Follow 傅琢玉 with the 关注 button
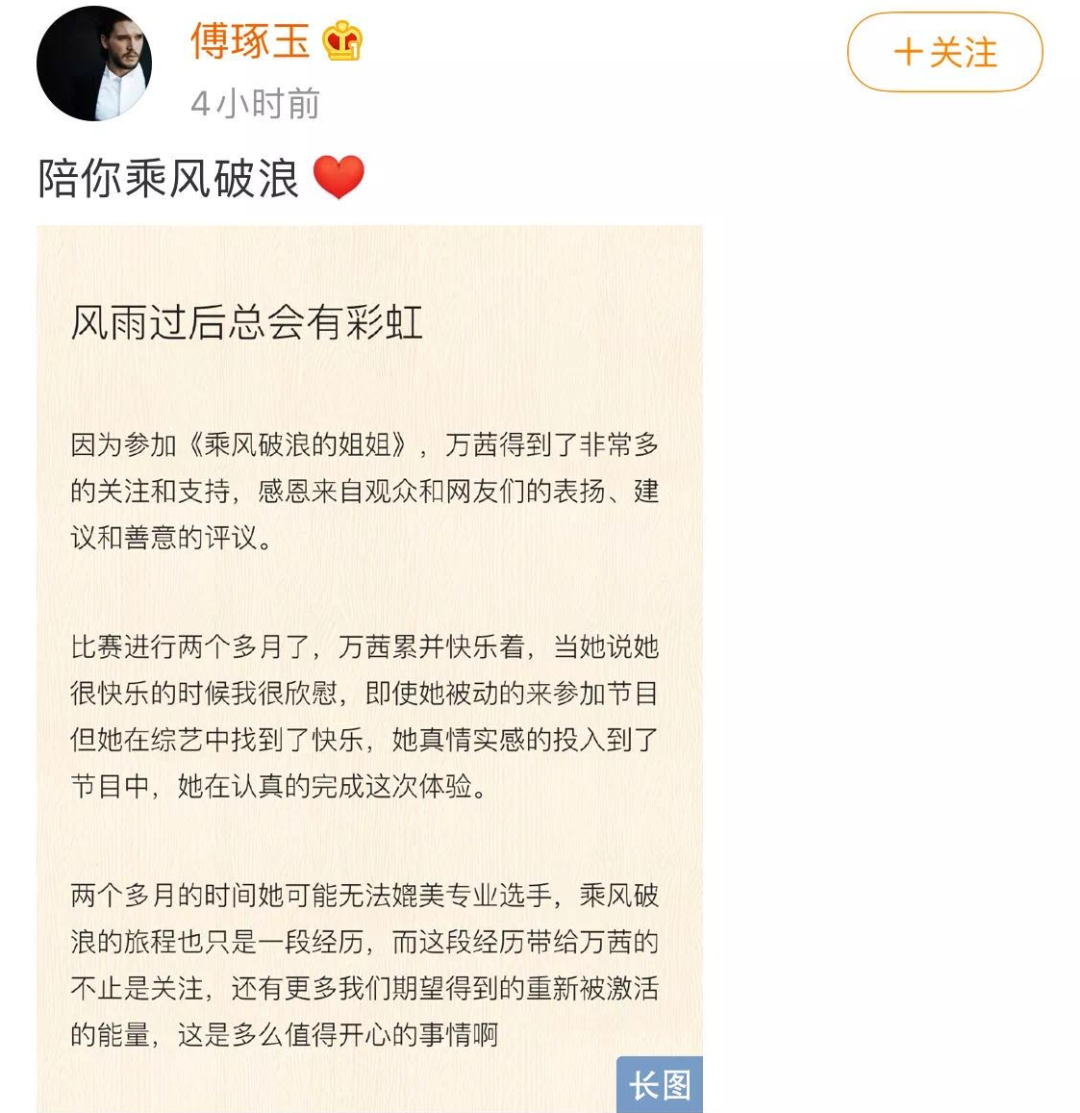Viewport: 1080px width, 1113px height. (x=945, y=52)
